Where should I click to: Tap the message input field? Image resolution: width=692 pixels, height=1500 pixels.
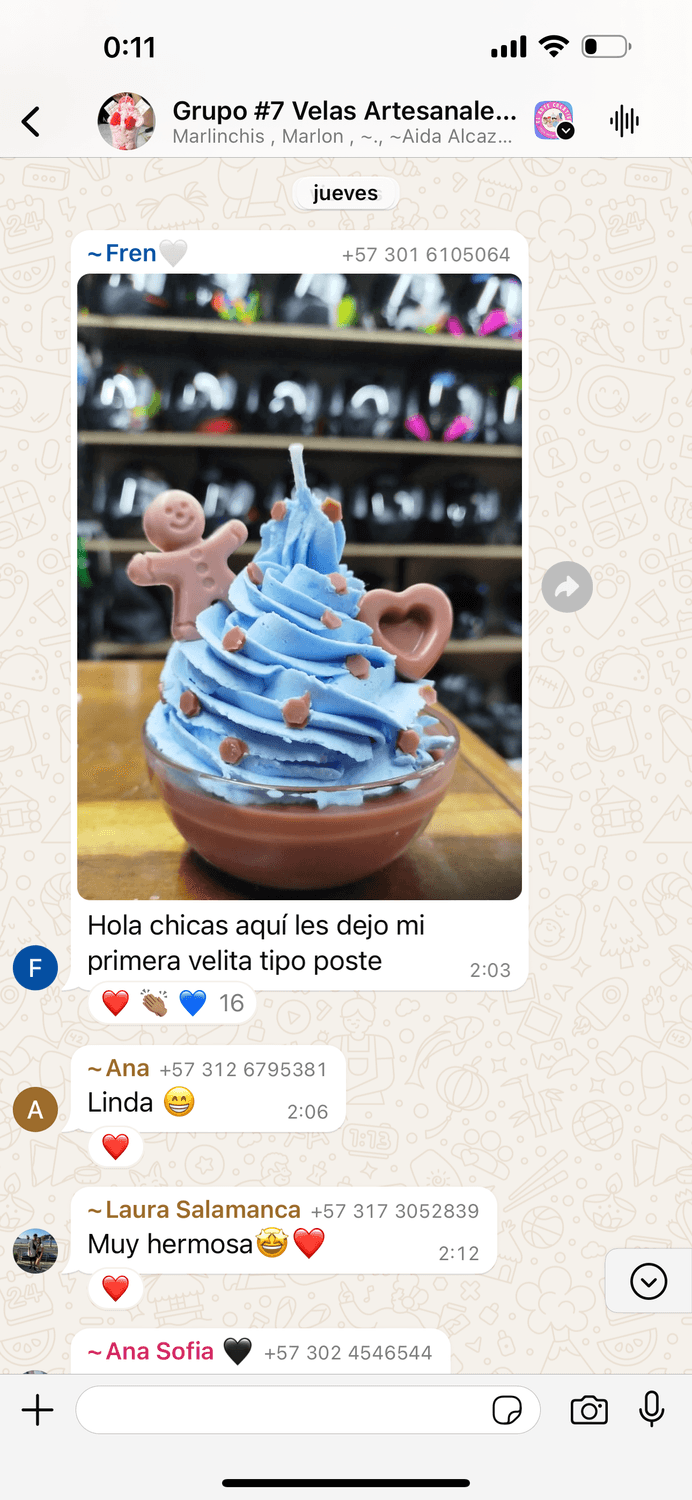coord(280,1410)
